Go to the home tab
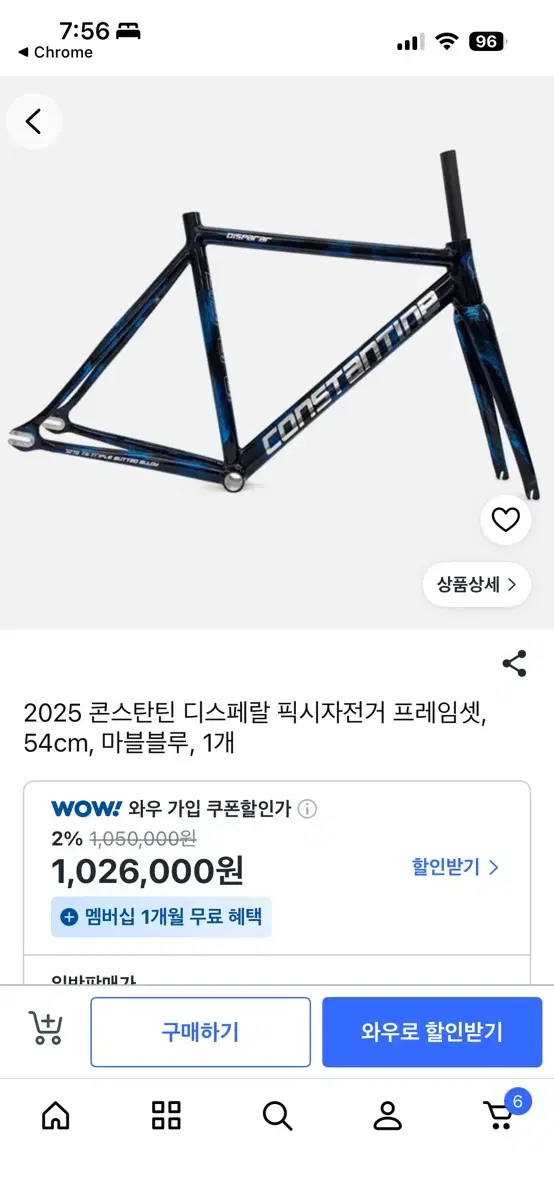Image resolution: width=554 pixels, height=1200 pixels. (56, 1115)
